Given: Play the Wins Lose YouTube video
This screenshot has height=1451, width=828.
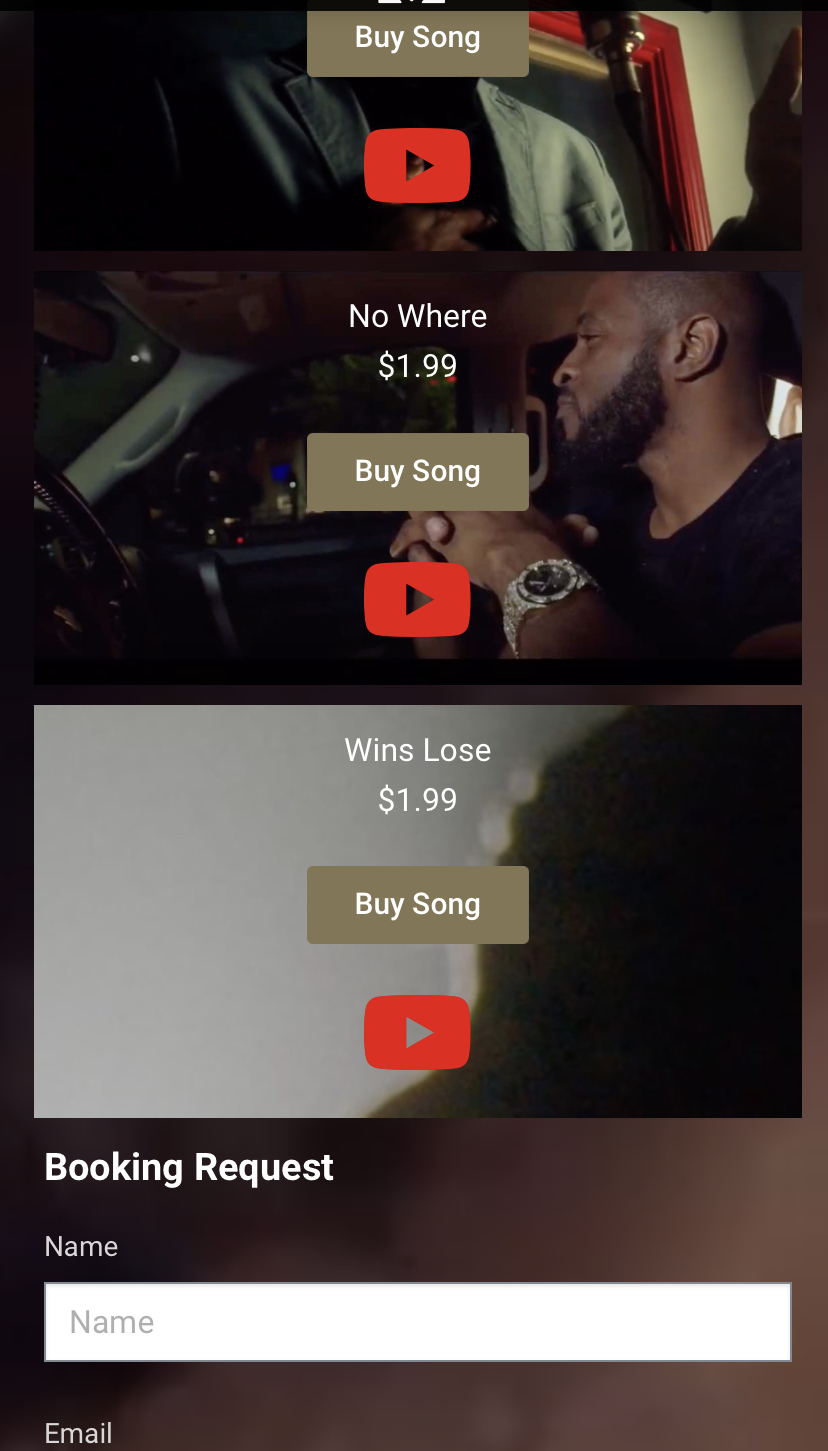Looking at the screenshot, I should click(x=417, y=1032).
